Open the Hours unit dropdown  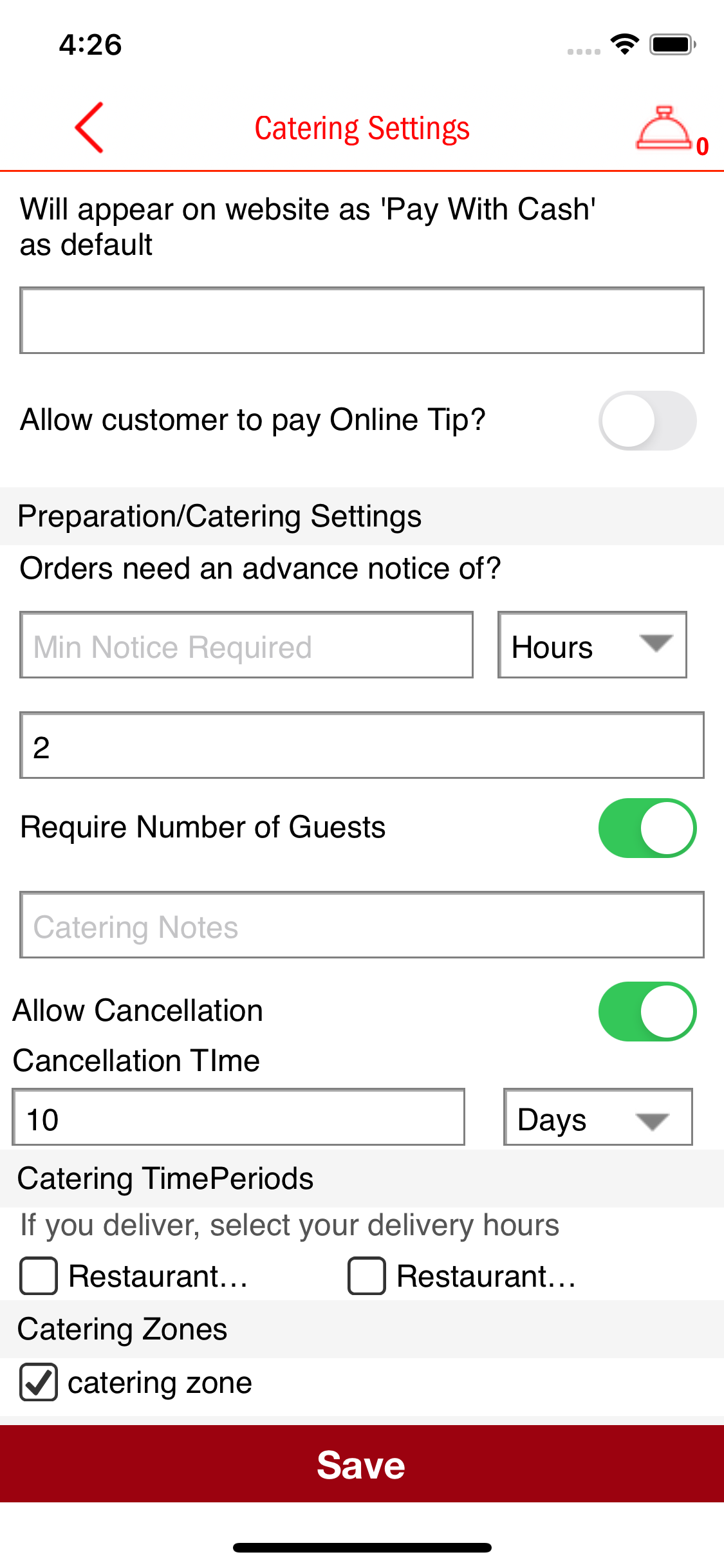point(592,645)
